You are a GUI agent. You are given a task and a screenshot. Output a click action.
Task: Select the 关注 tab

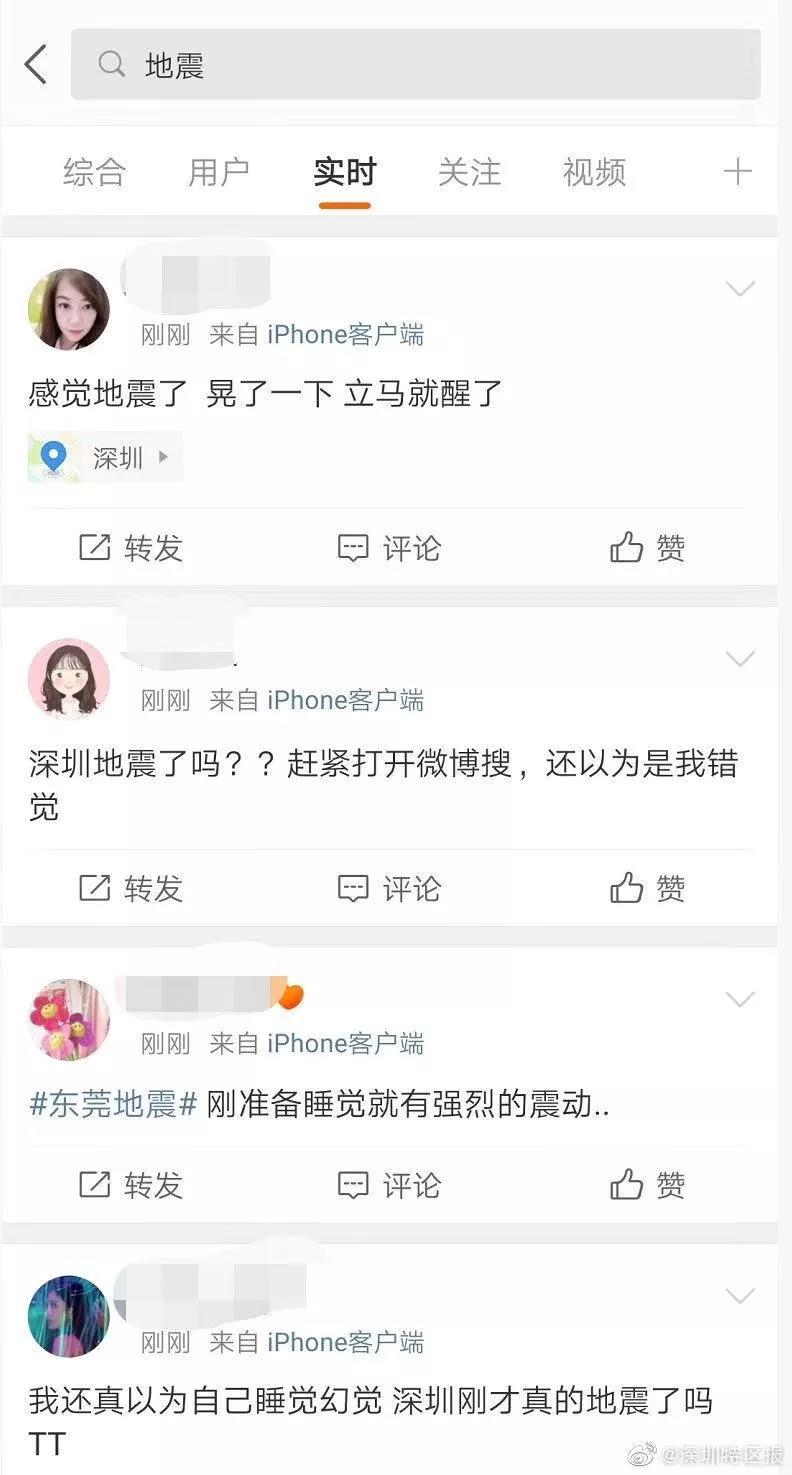pyautogui.click(x=469, y=172)
